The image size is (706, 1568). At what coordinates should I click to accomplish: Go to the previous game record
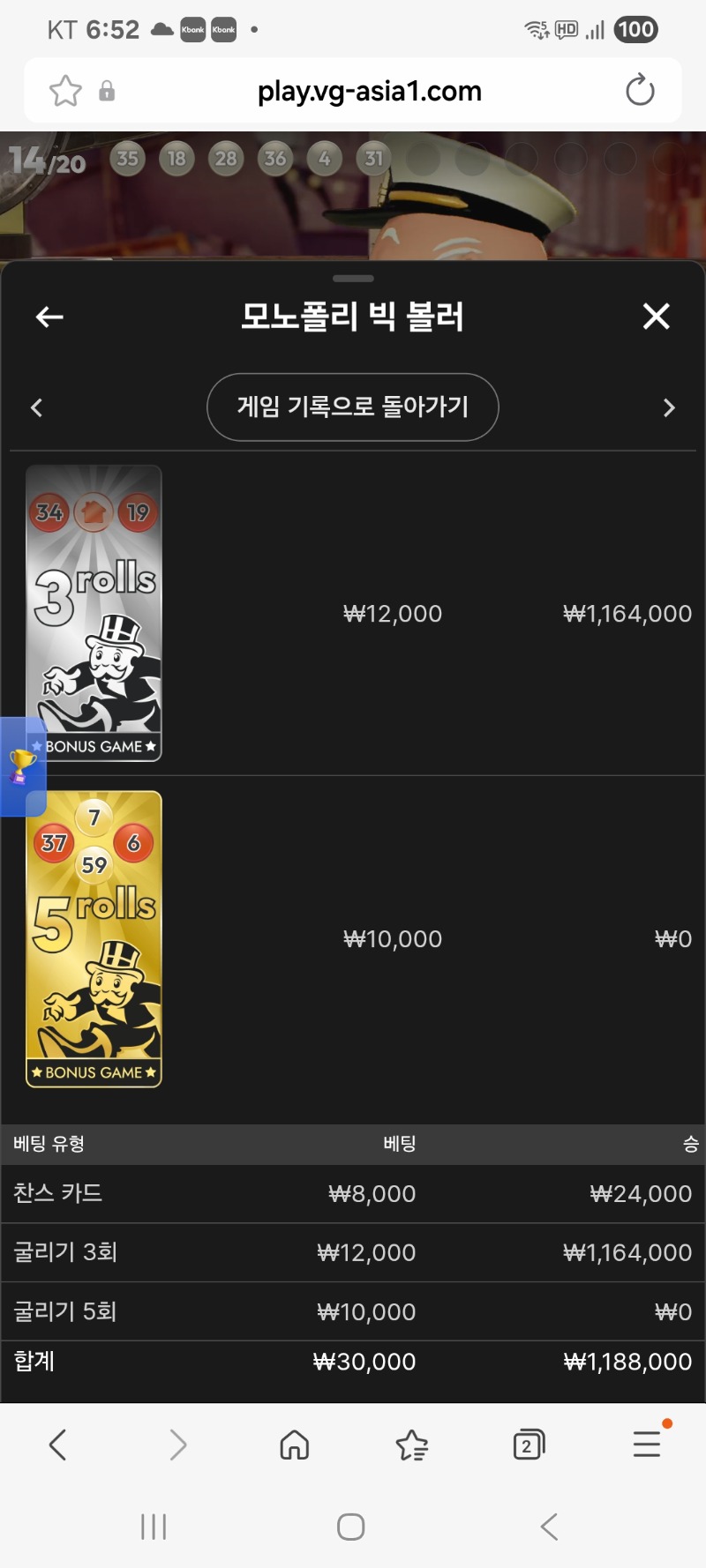pyautogui.click(x=37, y=407)
